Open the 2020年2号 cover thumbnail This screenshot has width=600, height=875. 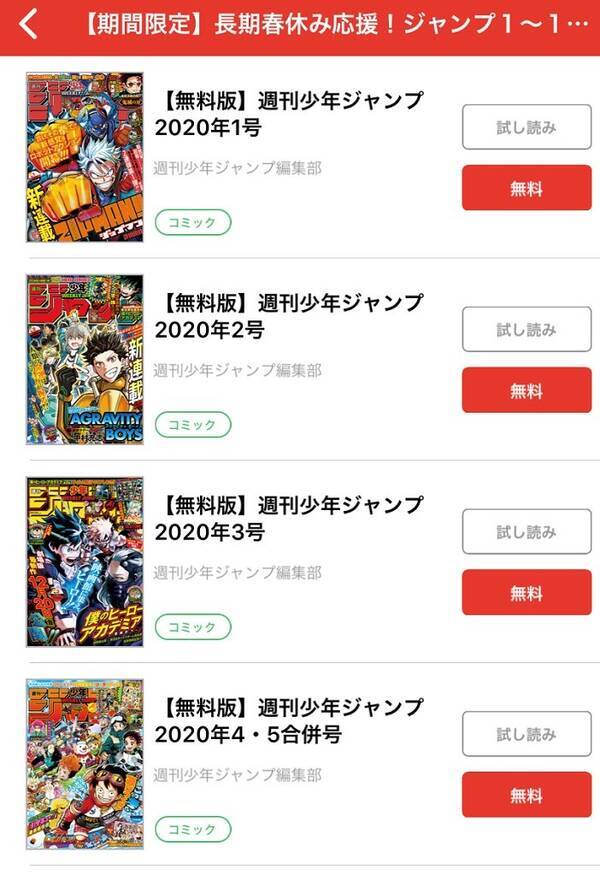click(85, 359)
